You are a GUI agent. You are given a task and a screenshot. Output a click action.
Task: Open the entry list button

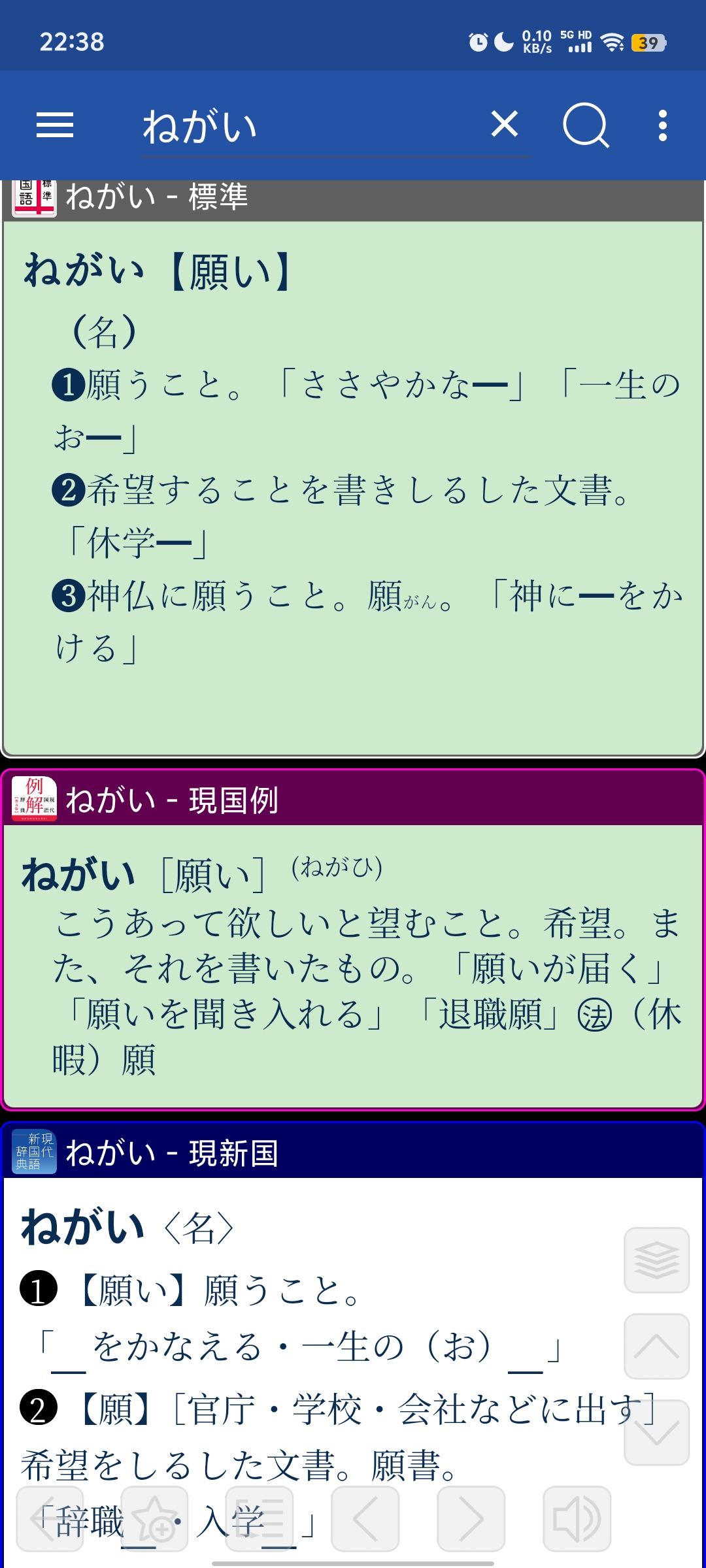pyautogui.click(x=260, y=1518)
